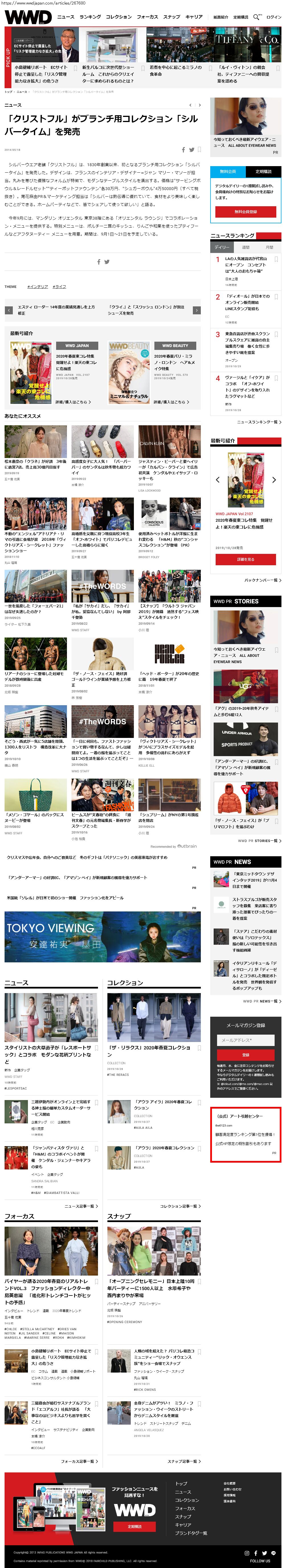Switch news ranking to 週間
286x1568 pixels.
[245, 247]
